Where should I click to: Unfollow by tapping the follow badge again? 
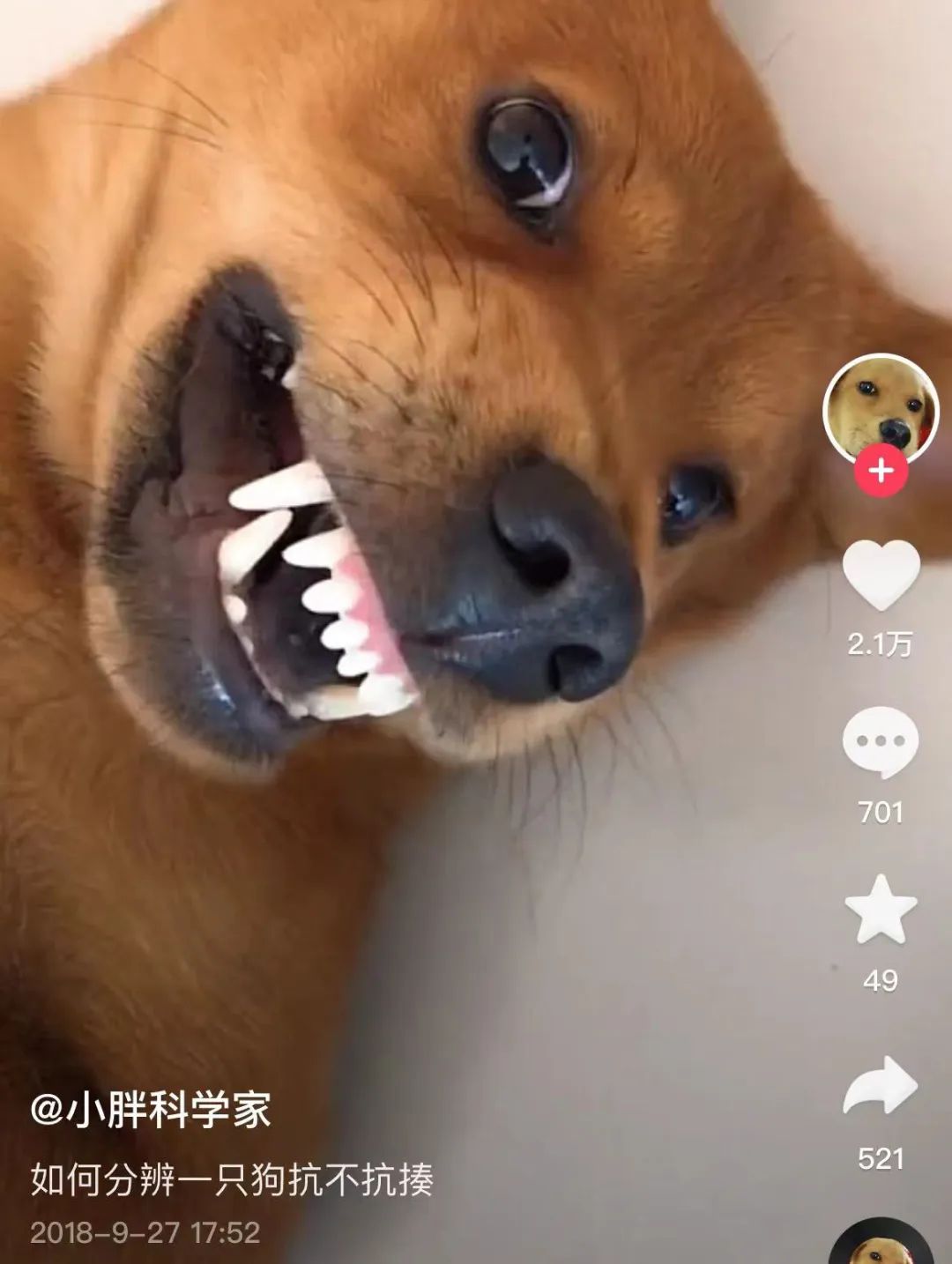pyautogui.click(x=880, y=470)
